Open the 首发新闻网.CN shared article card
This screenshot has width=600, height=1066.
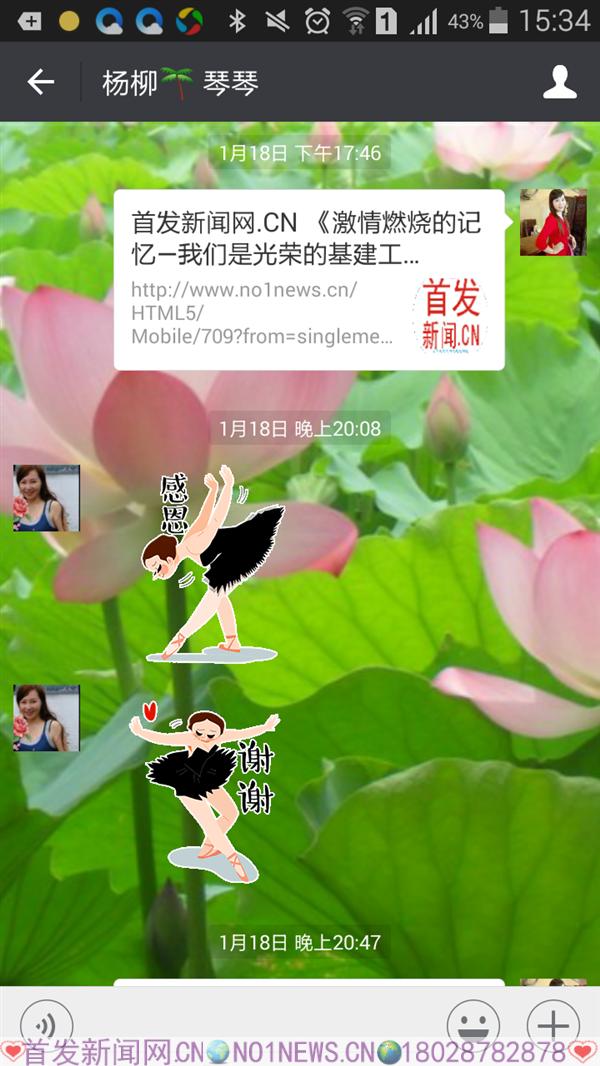[x=308, y=279]
